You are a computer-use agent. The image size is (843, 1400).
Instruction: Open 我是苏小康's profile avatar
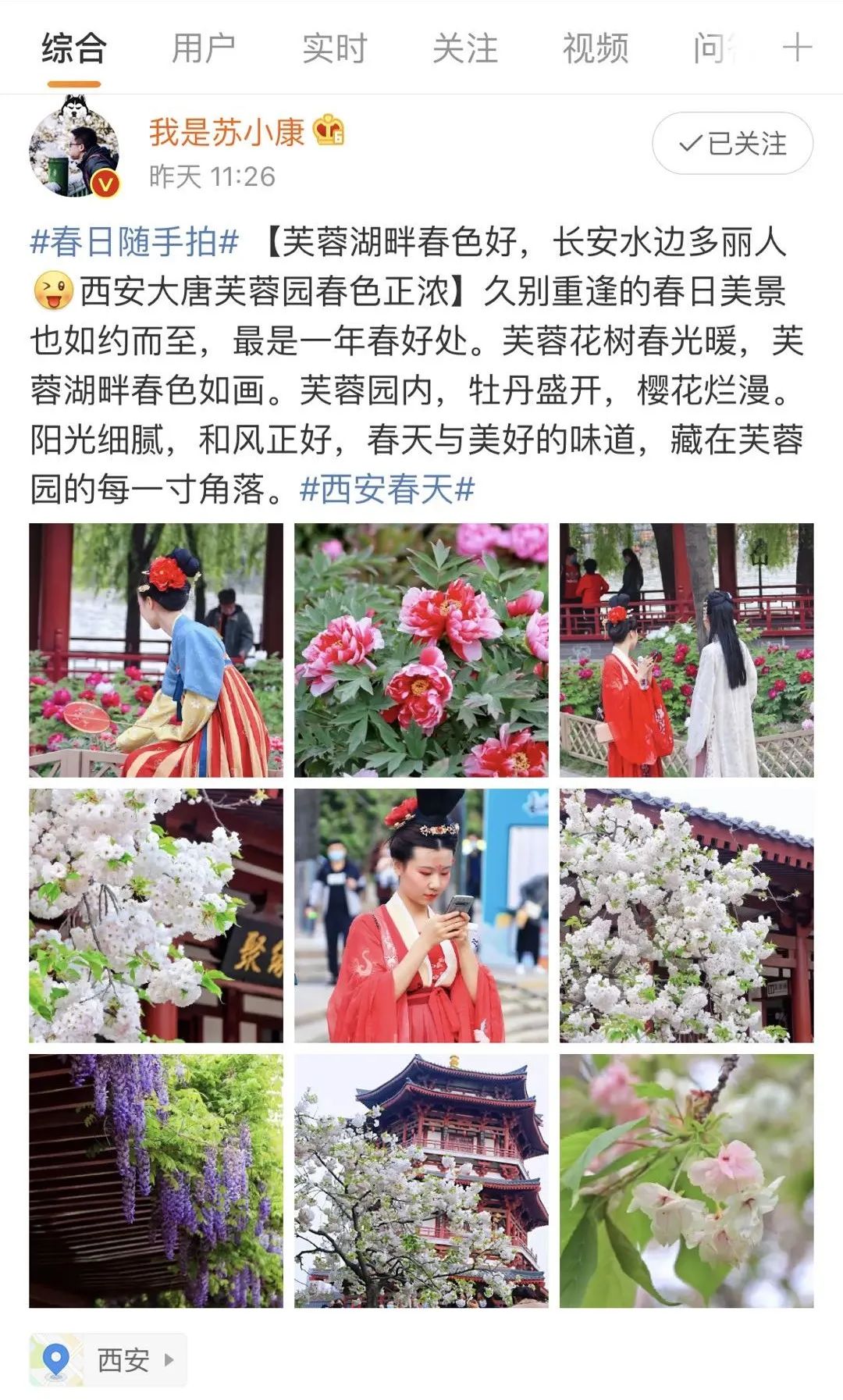75,147
